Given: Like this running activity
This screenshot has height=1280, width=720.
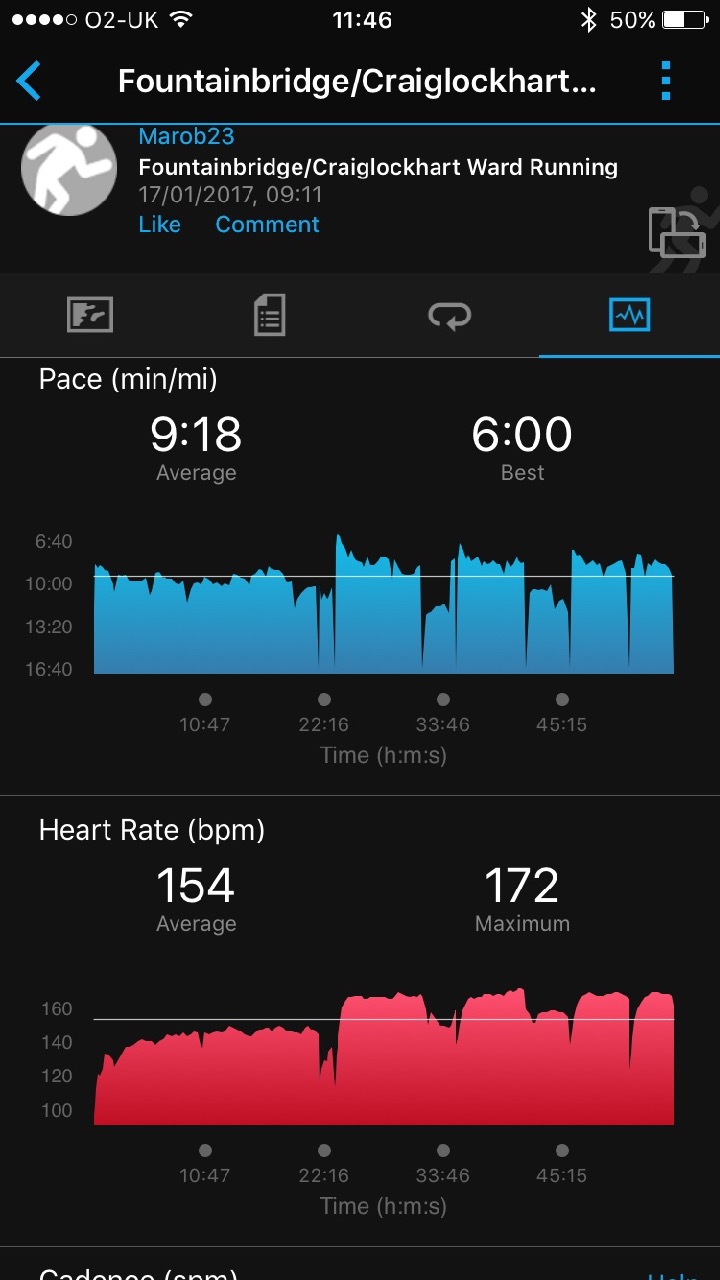Looking at the screenshot, I should [x=160, y=224].
